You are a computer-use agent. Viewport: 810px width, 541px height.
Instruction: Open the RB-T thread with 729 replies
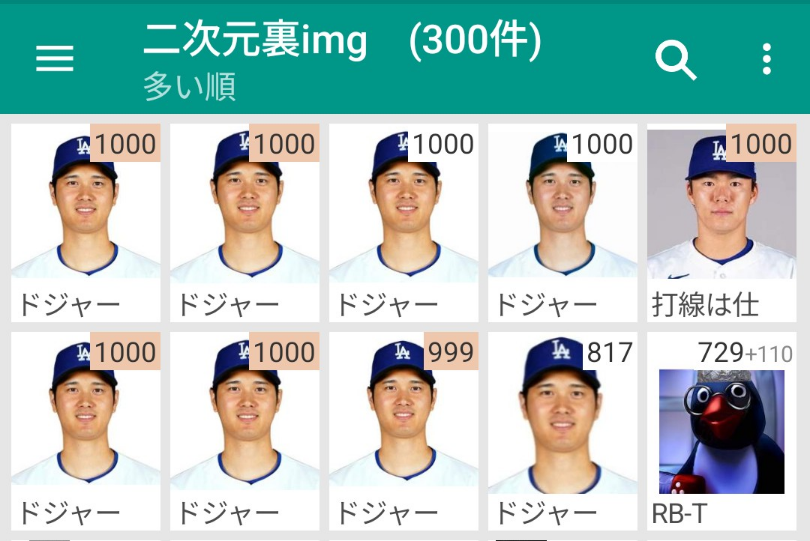[721, 432]
